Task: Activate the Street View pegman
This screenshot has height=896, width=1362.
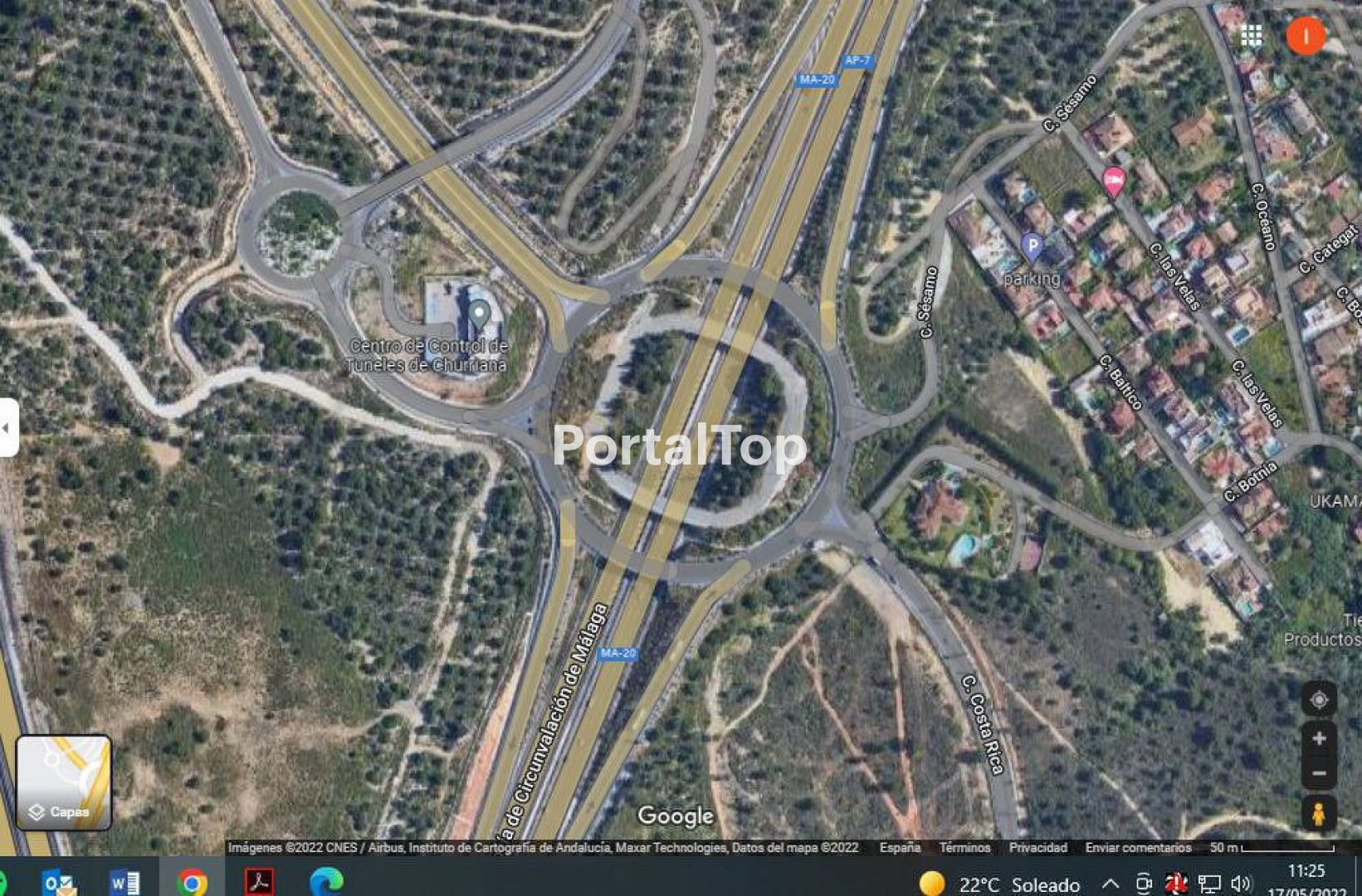Action: [x=1318, y=814]
